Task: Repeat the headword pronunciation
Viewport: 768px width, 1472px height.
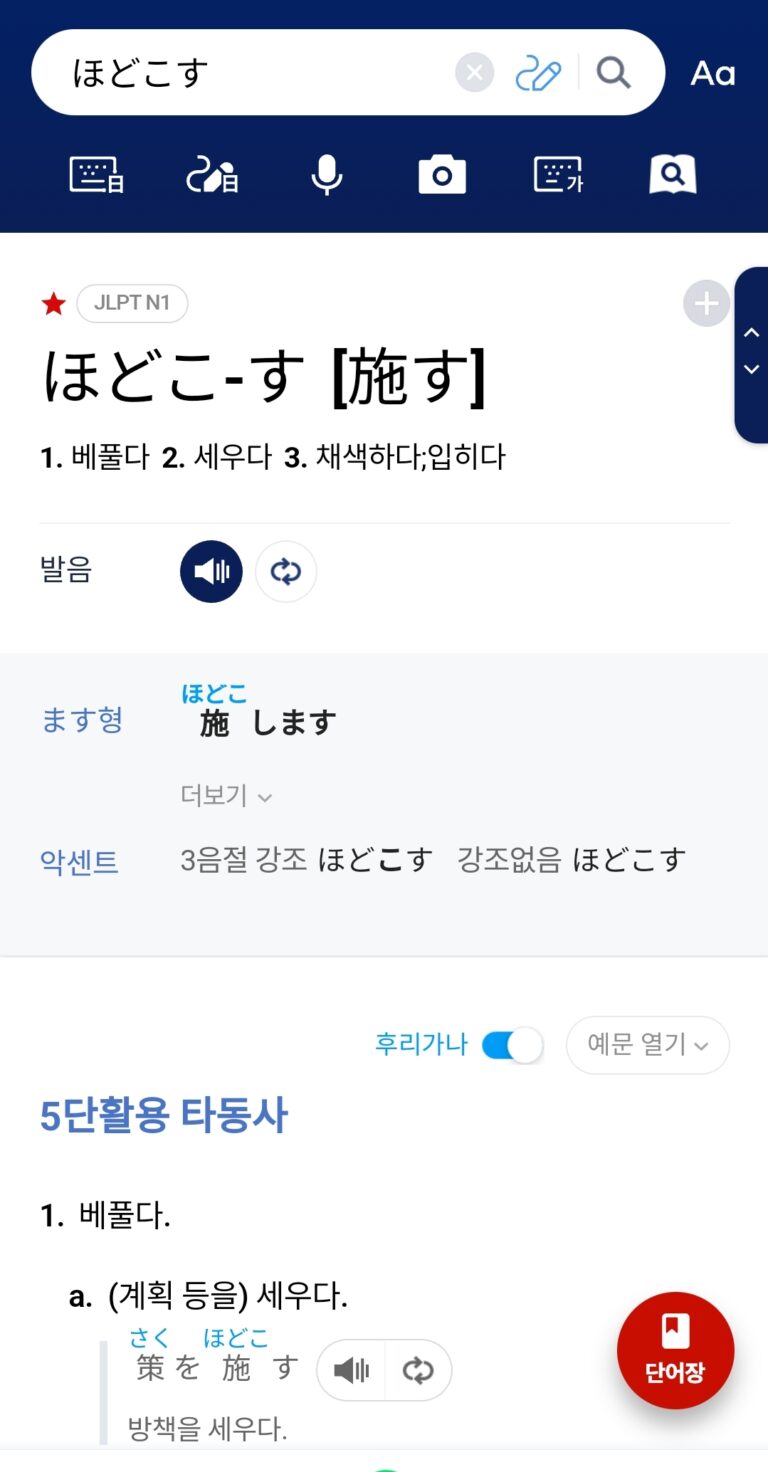Action: click(x=286, y=571)
